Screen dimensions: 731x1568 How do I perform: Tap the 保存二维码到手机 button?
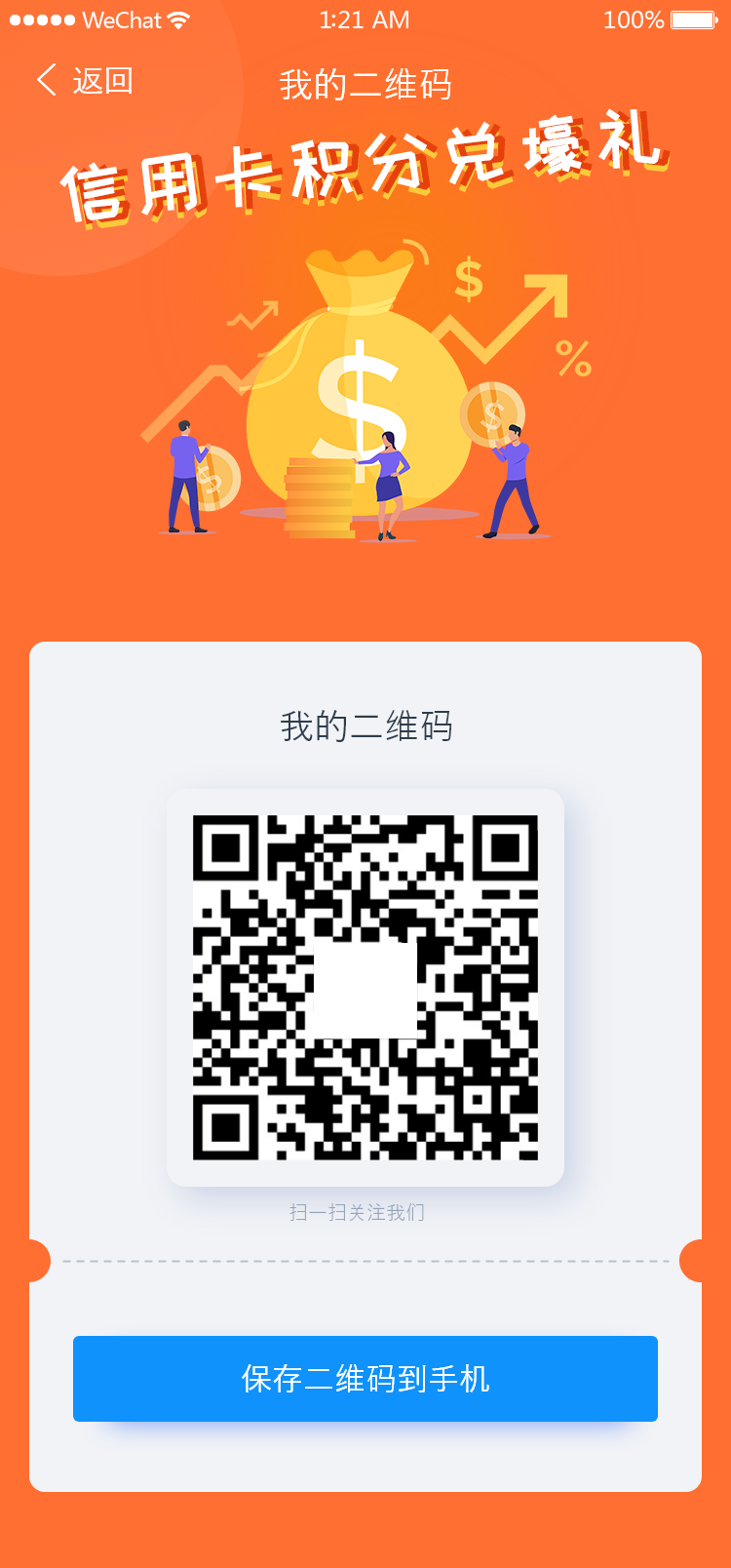(365, 1379)
